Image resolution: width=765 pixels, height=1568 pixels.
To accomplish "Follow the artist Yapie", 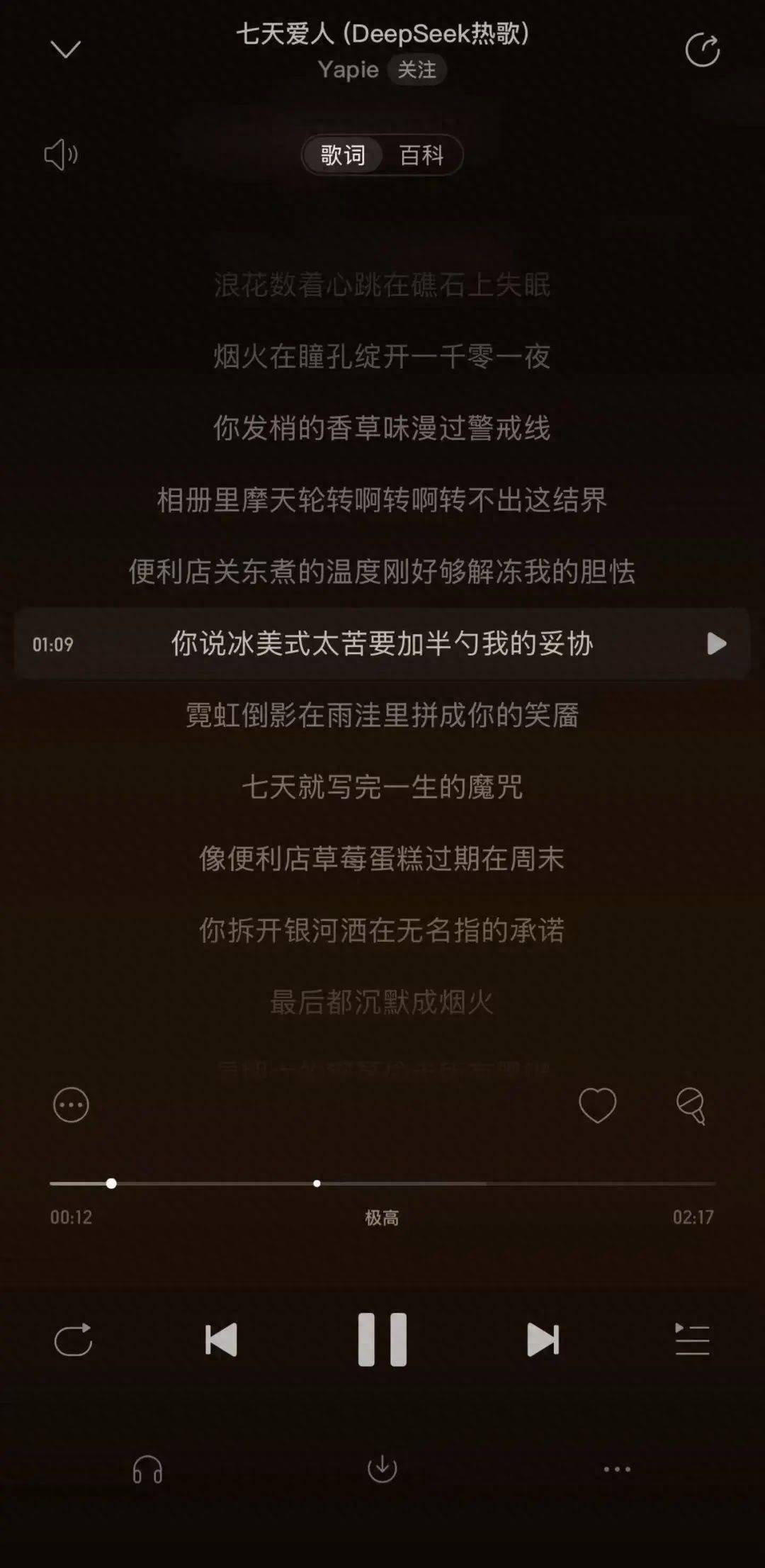I will pyautogui.click(x=416, y=70).
